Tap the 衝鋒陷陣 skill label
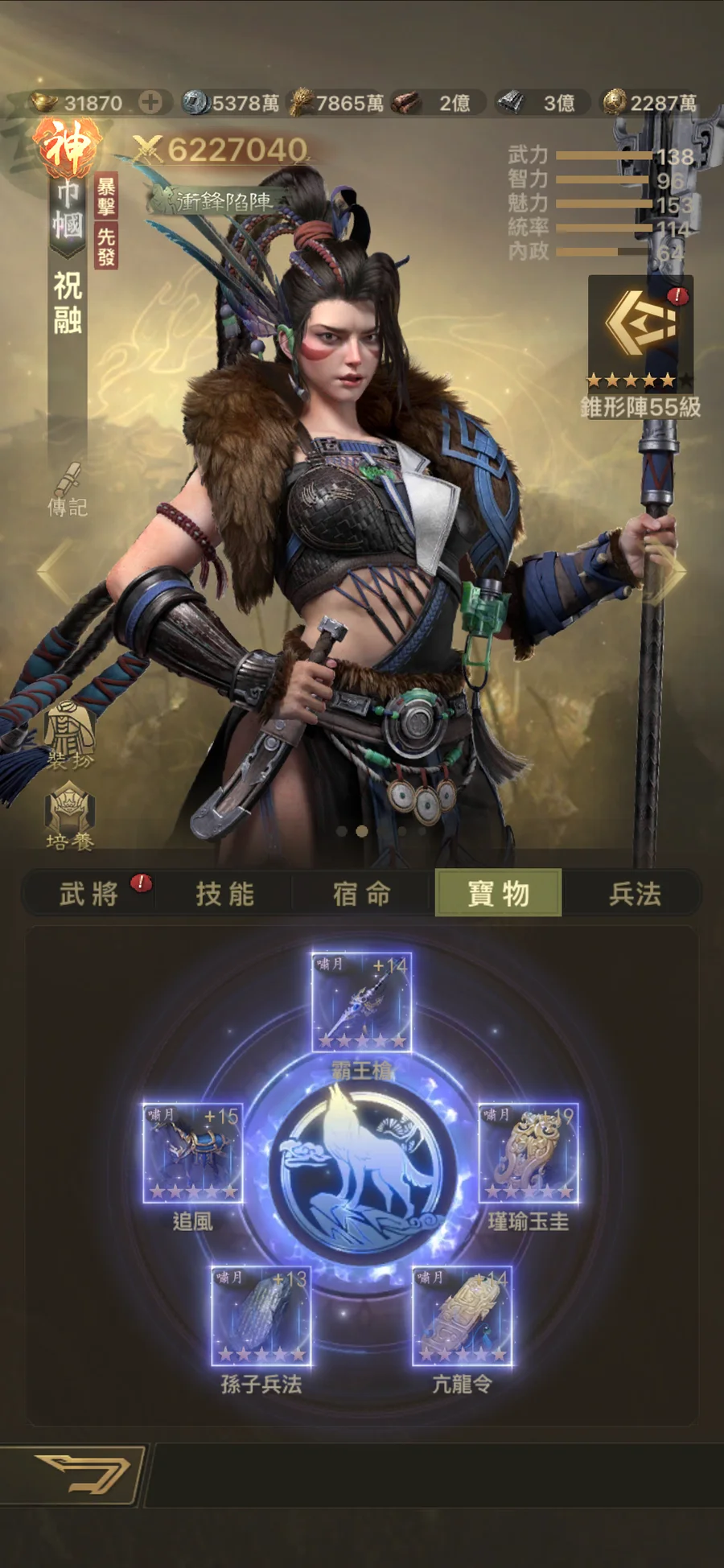The height and width of the screenshot is (1568, 724). (x=217, y=200)
